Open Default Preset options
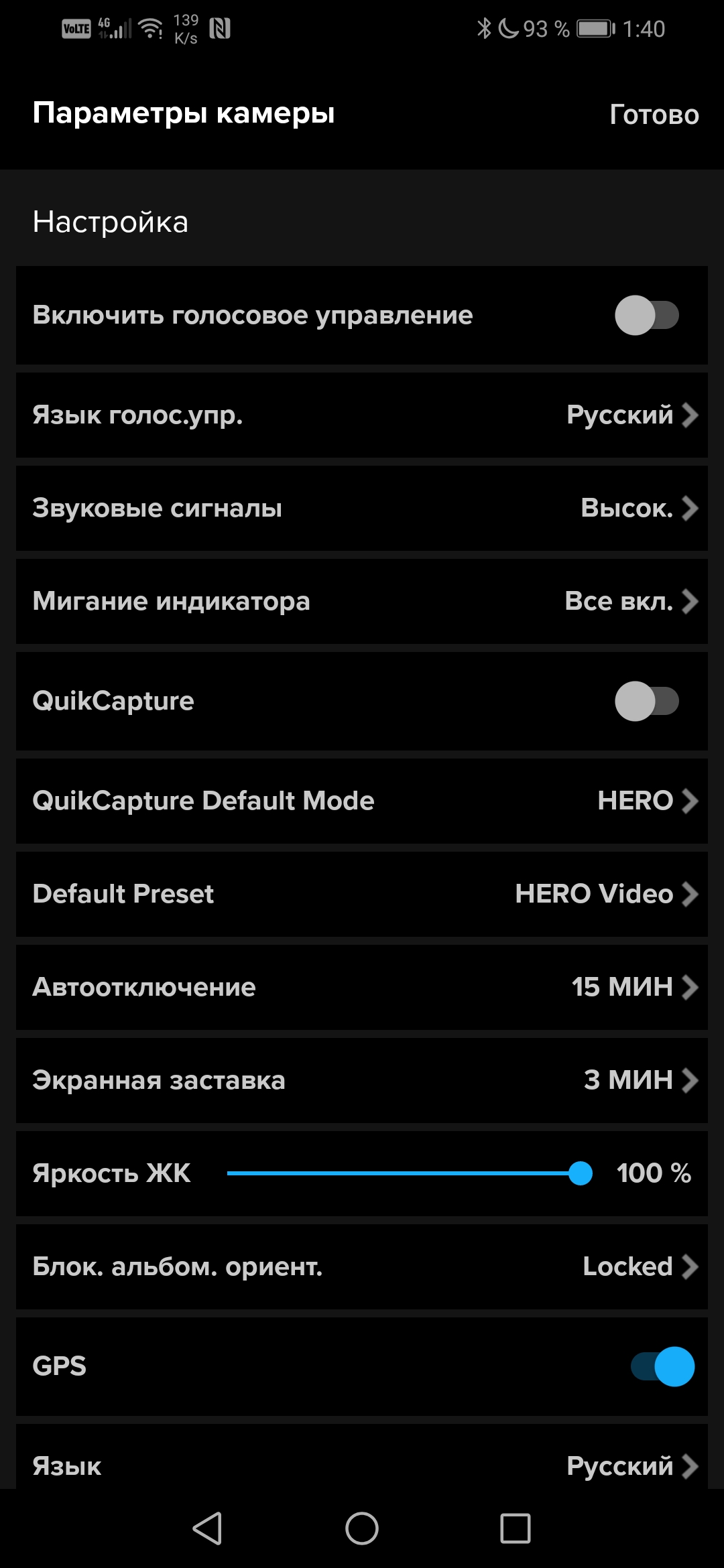 (362, 894)
